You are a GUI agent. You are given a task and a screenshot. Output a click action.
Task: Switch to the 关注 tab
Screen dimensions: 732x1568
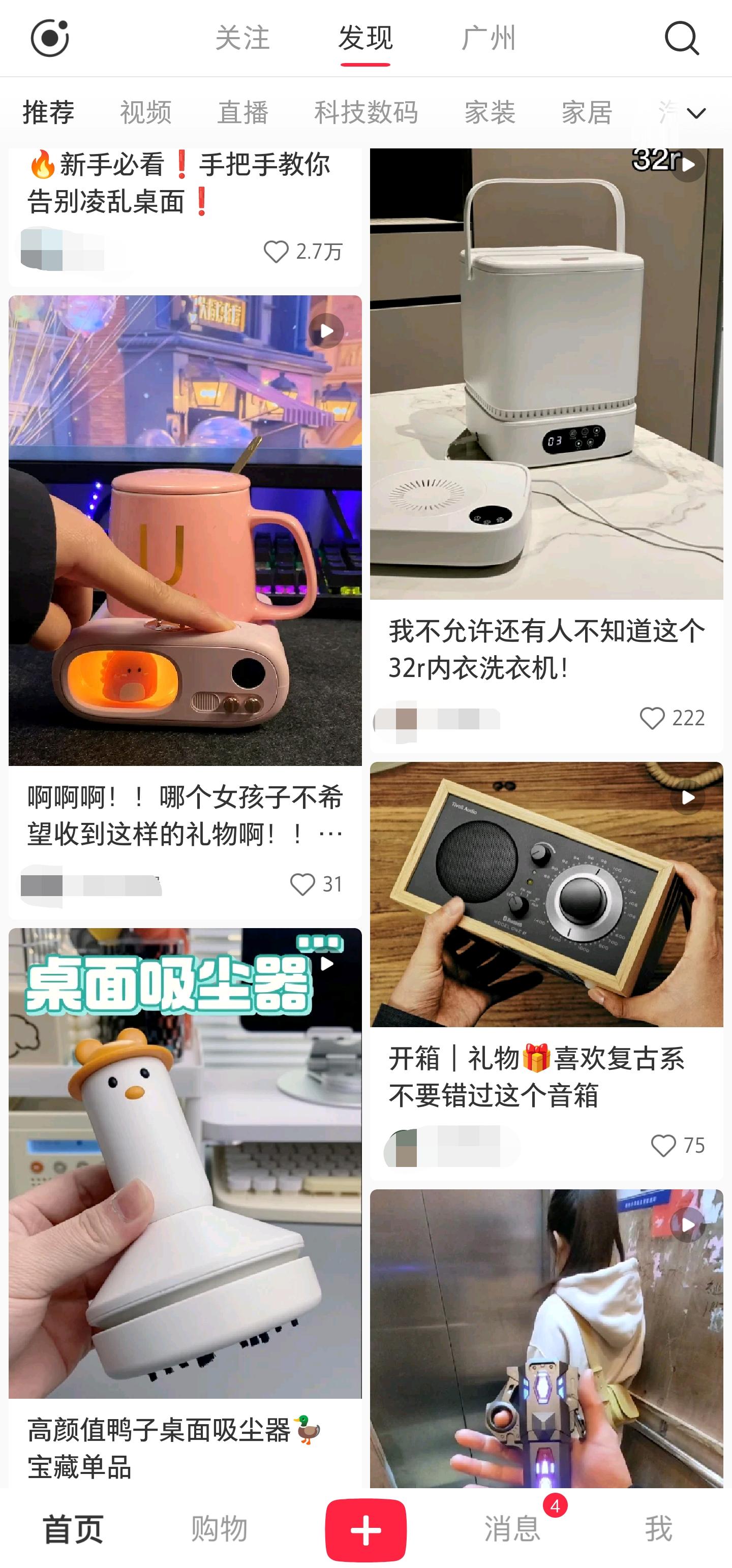pyautogui.click(x=242, y=38)
